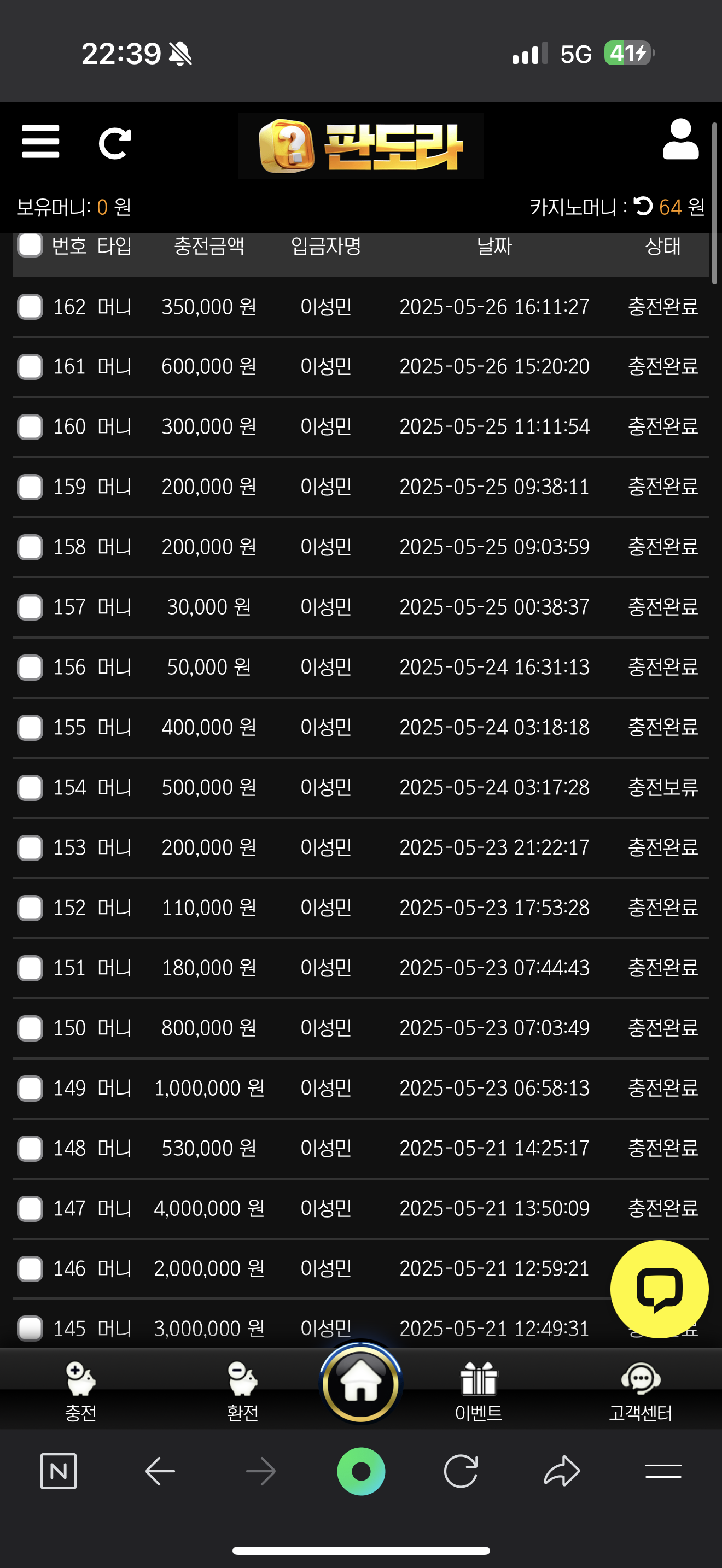This screenshot has width=722, height=1568.
Task: Go back in the browser
Action: [160, 1471]
